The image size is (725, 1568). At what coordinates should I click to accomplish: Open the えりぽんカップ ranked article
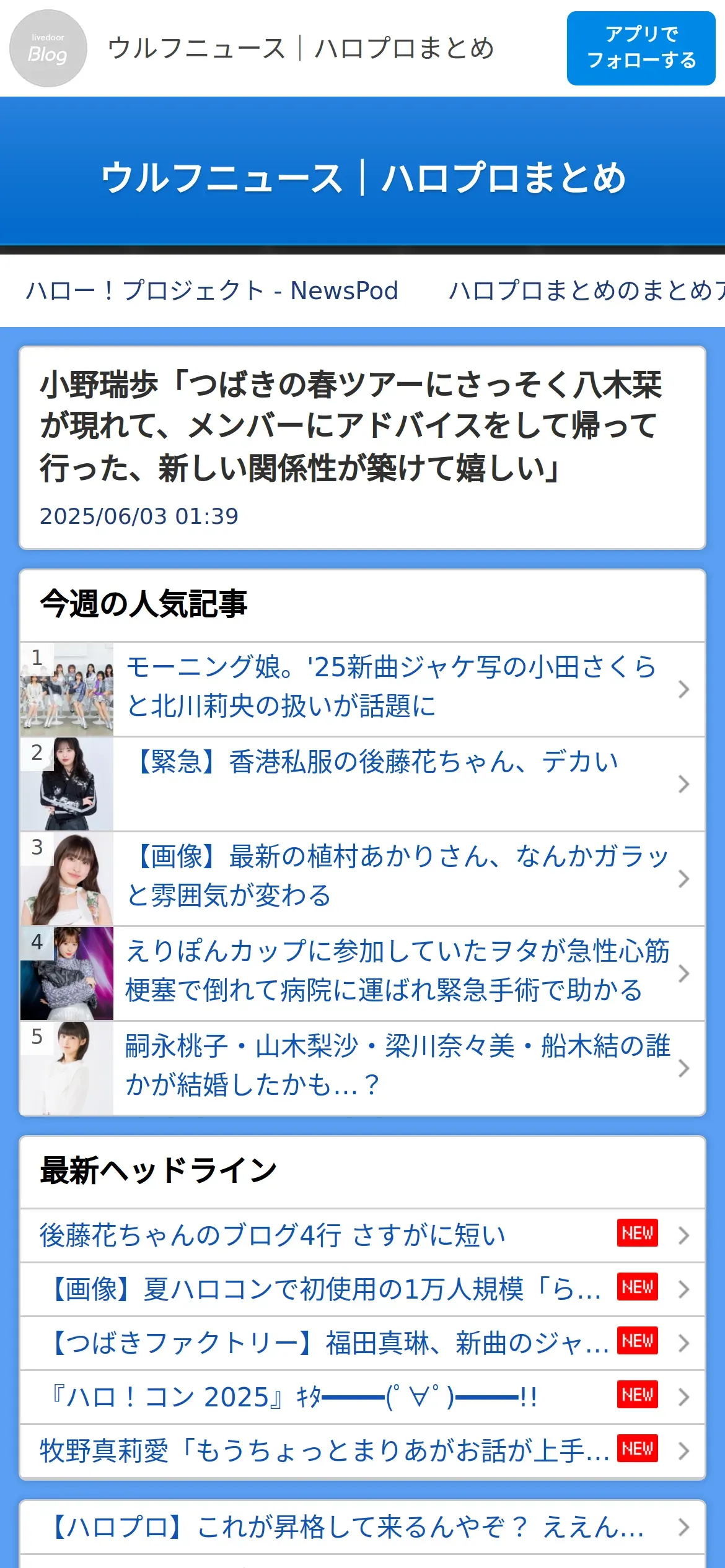[x=397, y=972]
